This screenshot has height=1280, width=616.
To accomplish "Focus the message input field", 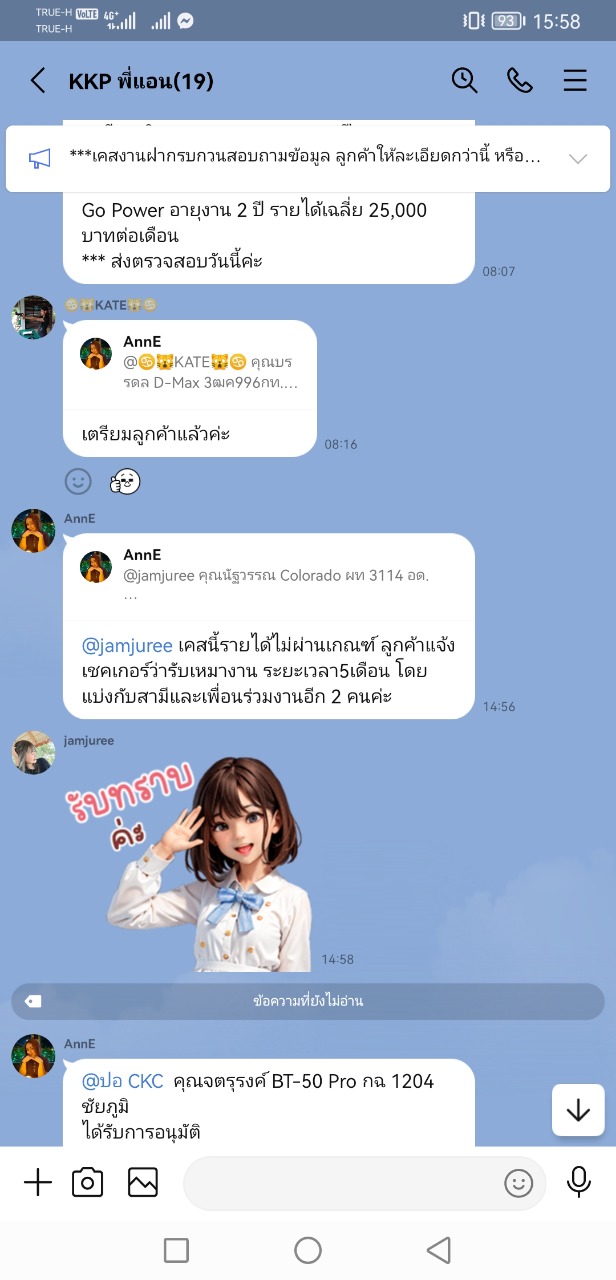I will pyautogui.click(x=340, y=1183).
